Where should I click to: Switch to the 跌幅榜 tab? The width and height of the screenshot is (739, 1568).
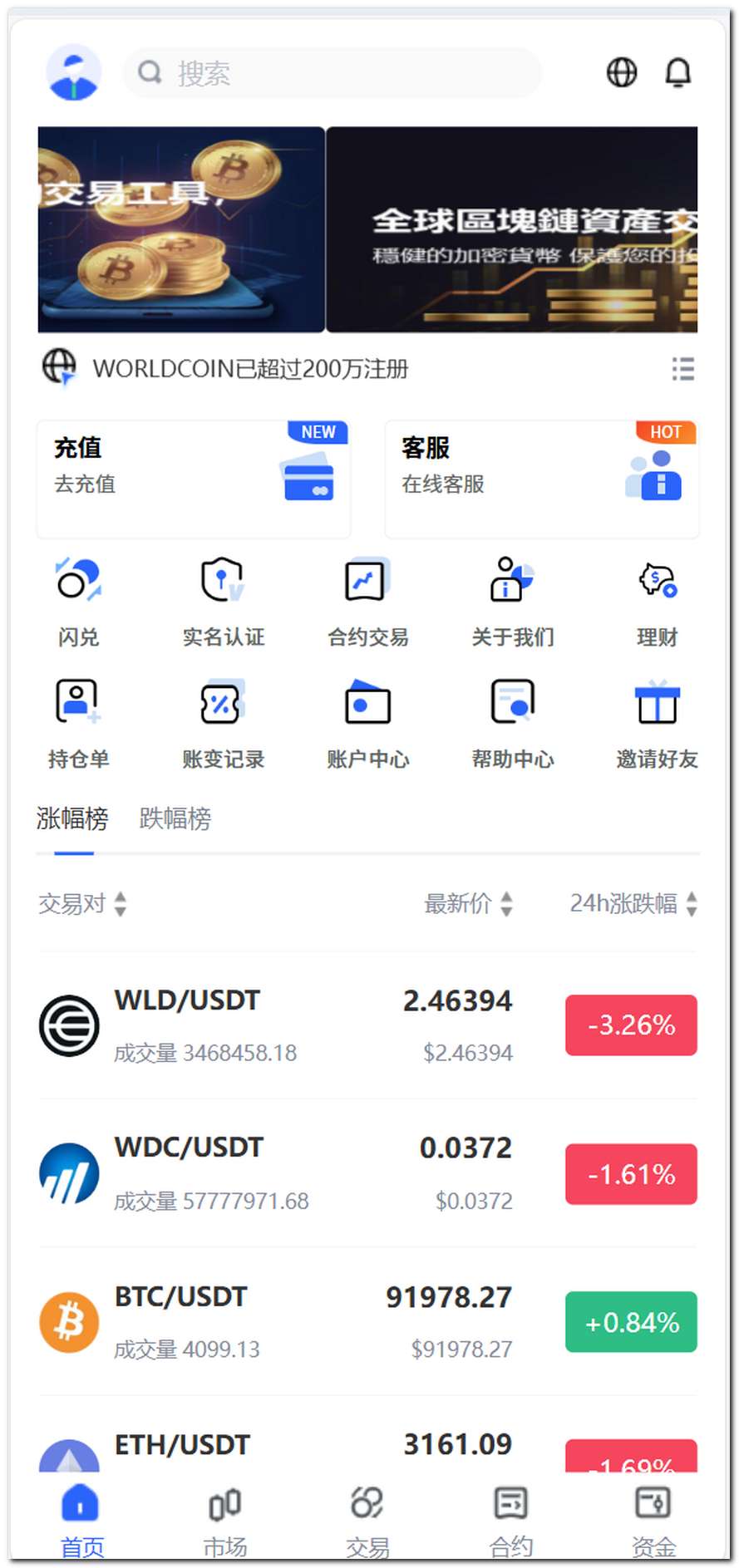[175, 819]
